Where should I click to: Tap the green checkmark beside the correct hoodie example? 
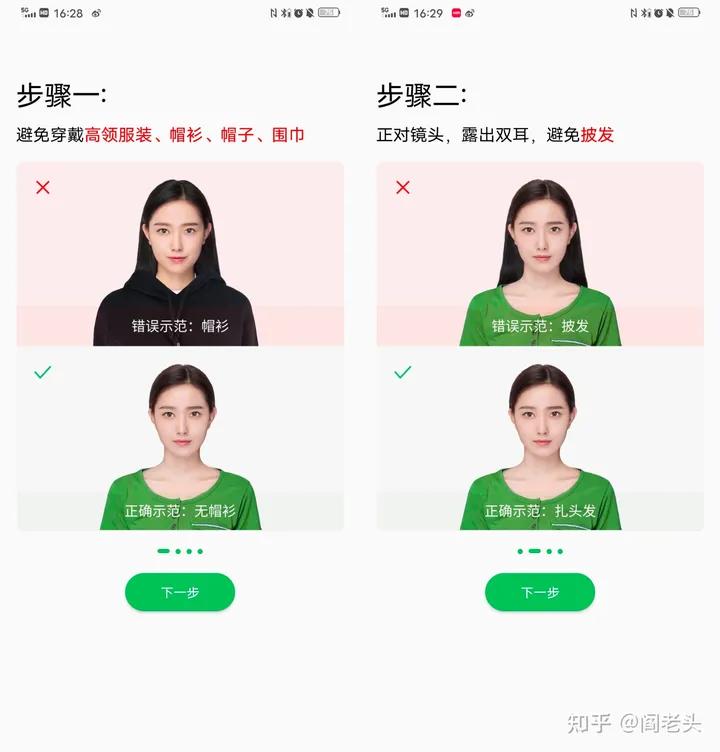tap(42, 373)
